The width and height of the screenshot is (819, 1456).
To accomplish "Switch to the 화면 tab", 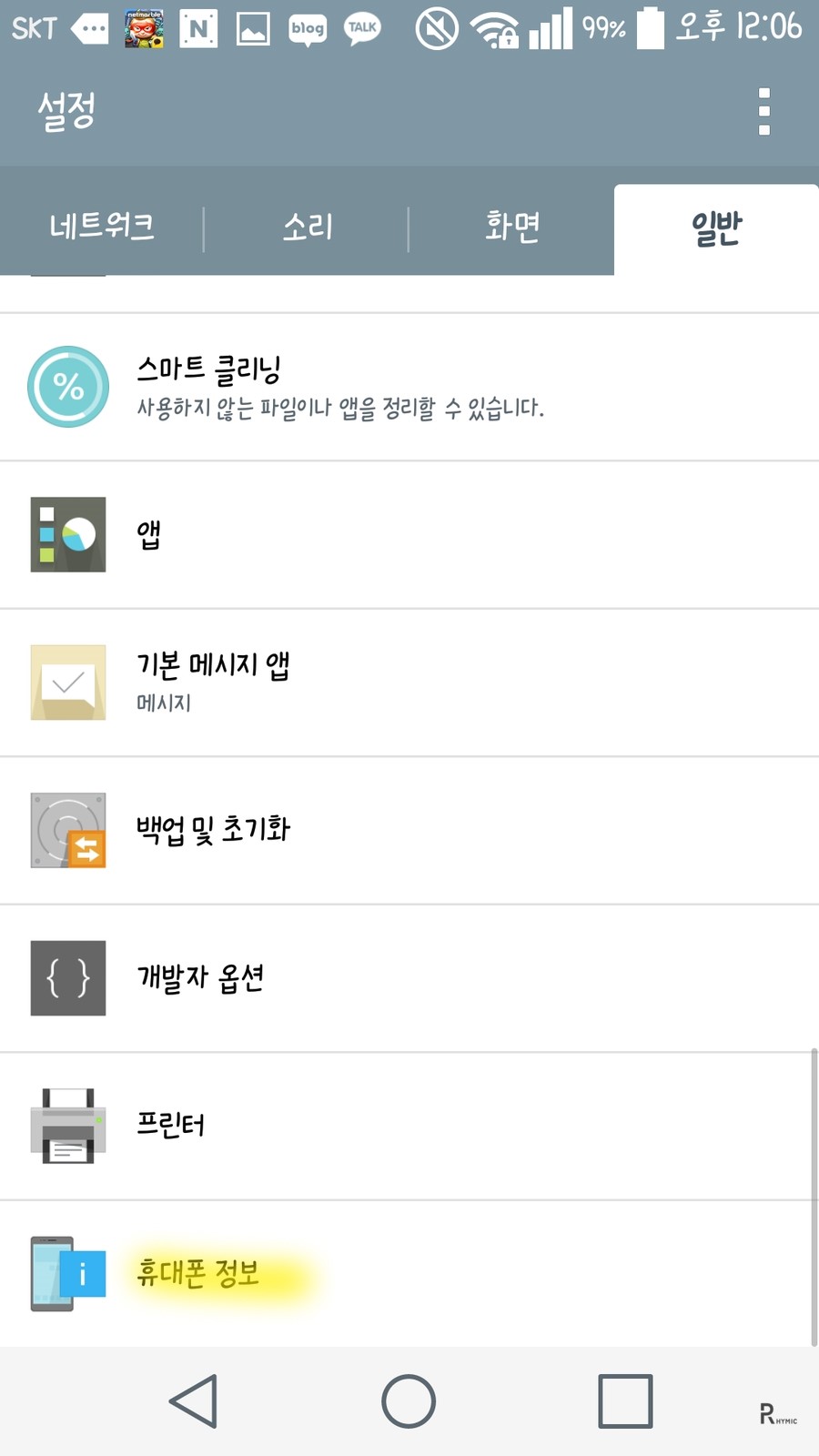I will 511,227.
